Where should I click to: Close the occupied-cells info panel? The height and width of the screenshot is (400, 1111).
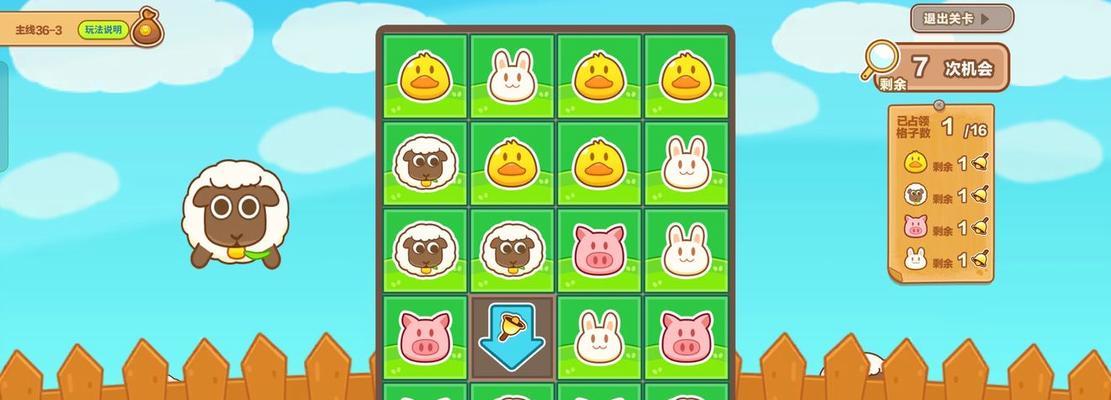pyautogui.click(x=939, y=105)
